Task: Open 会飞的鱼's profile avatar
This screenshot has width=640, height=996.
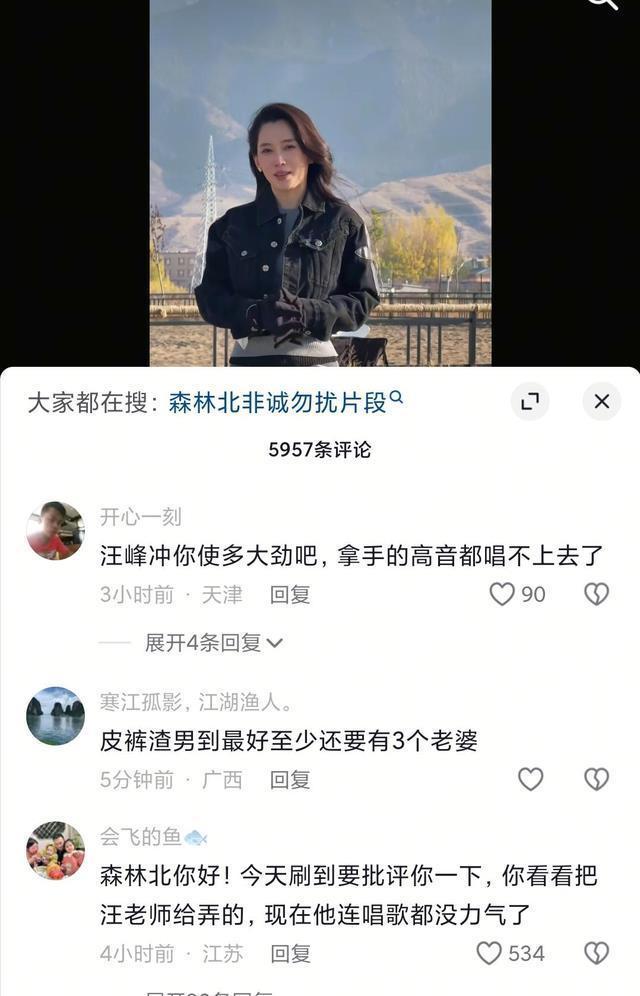Action: [55, 851]
